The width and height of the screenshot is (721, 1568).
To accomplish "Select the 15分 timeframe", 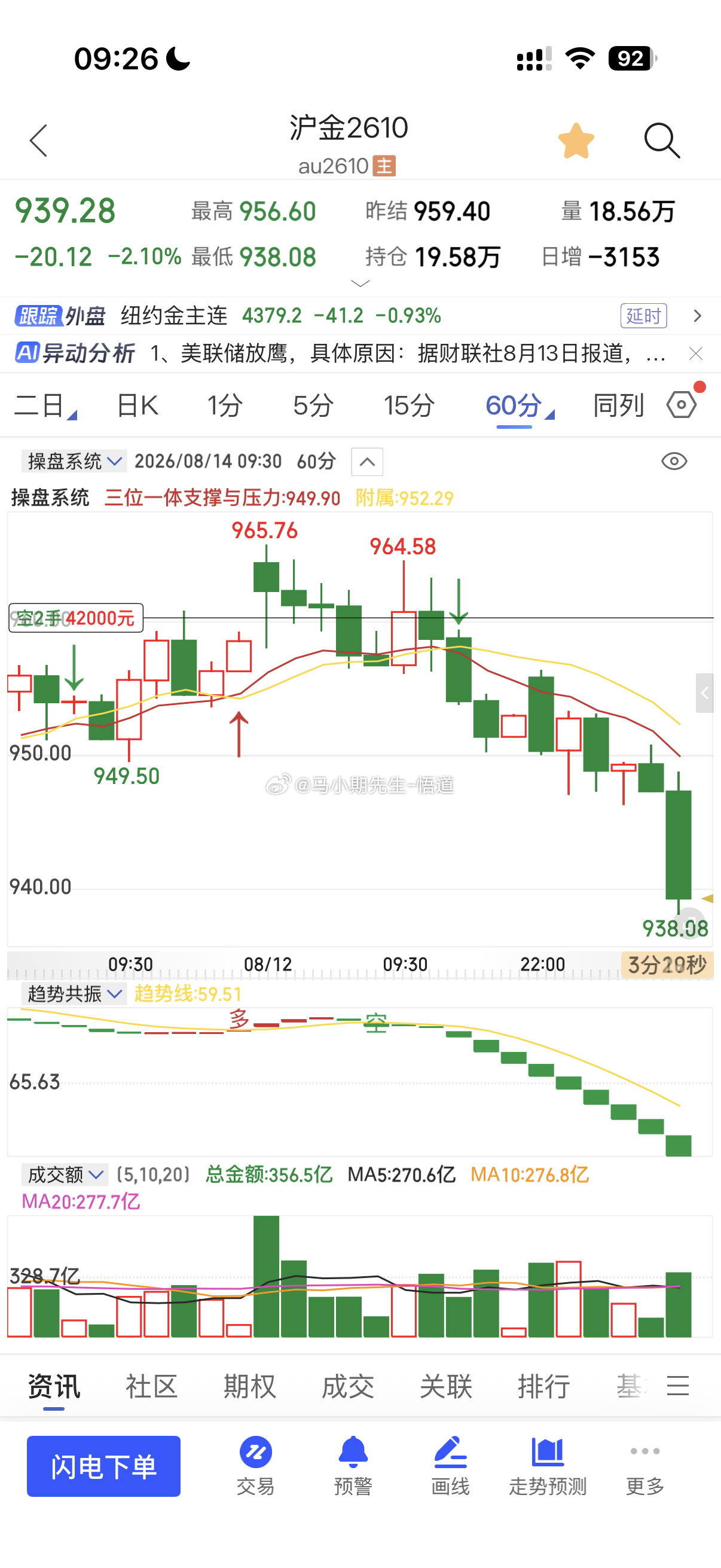I will click(x=409, y=405).
